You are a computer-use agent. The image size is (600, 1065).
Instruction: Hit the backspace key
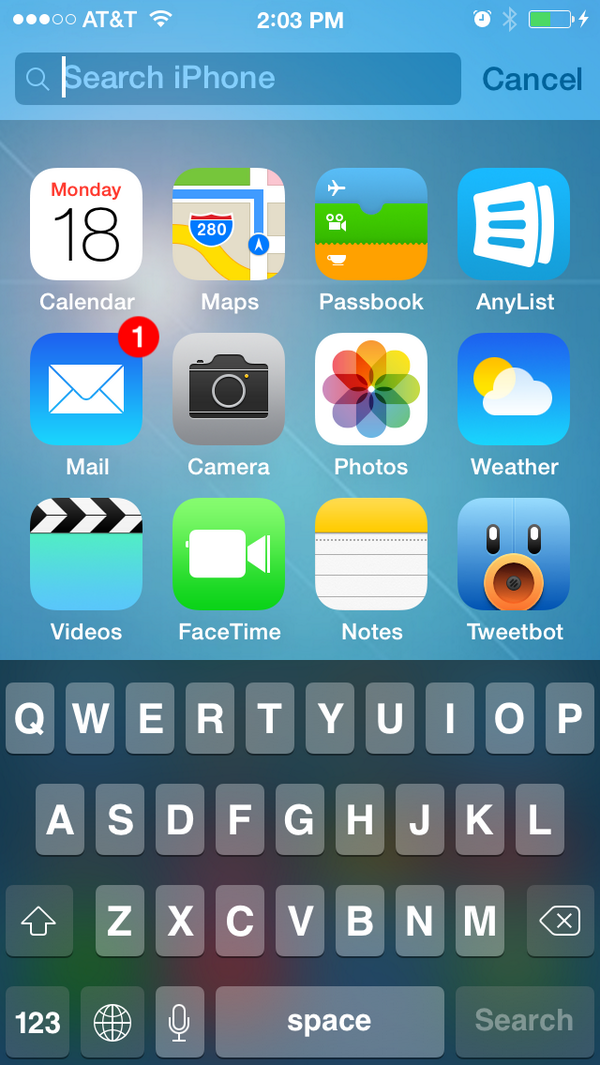(x=560, y=921)
